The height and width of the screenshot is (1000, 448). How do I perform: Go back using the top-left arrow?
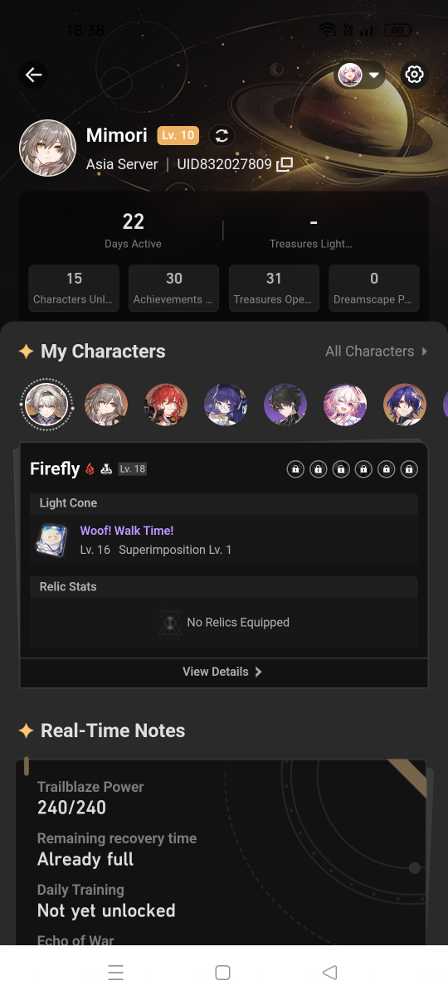(x=33, y=75)
